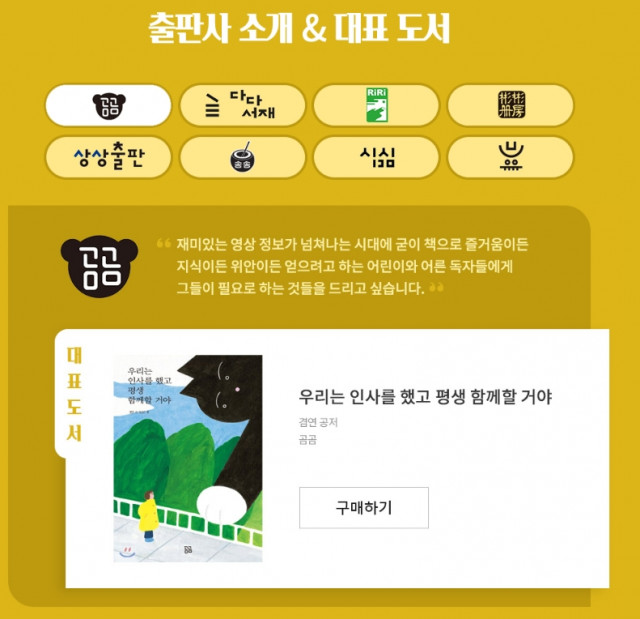Image resolution: width=640 pixels, height=619 pixels.
Task: Open the 송송 bowl-logo publisher tab
Action: (242, 157)
